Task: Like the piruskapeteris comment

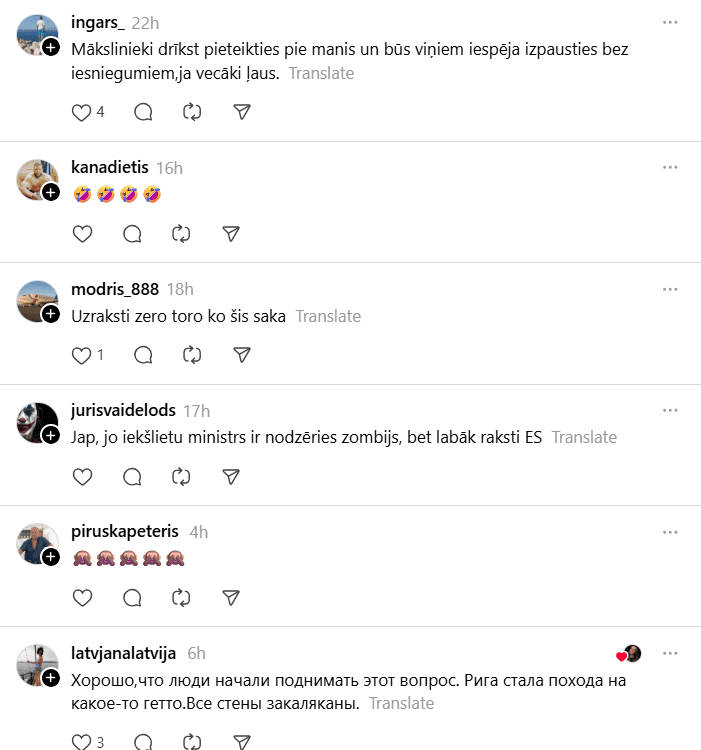Action: point(82,597)
